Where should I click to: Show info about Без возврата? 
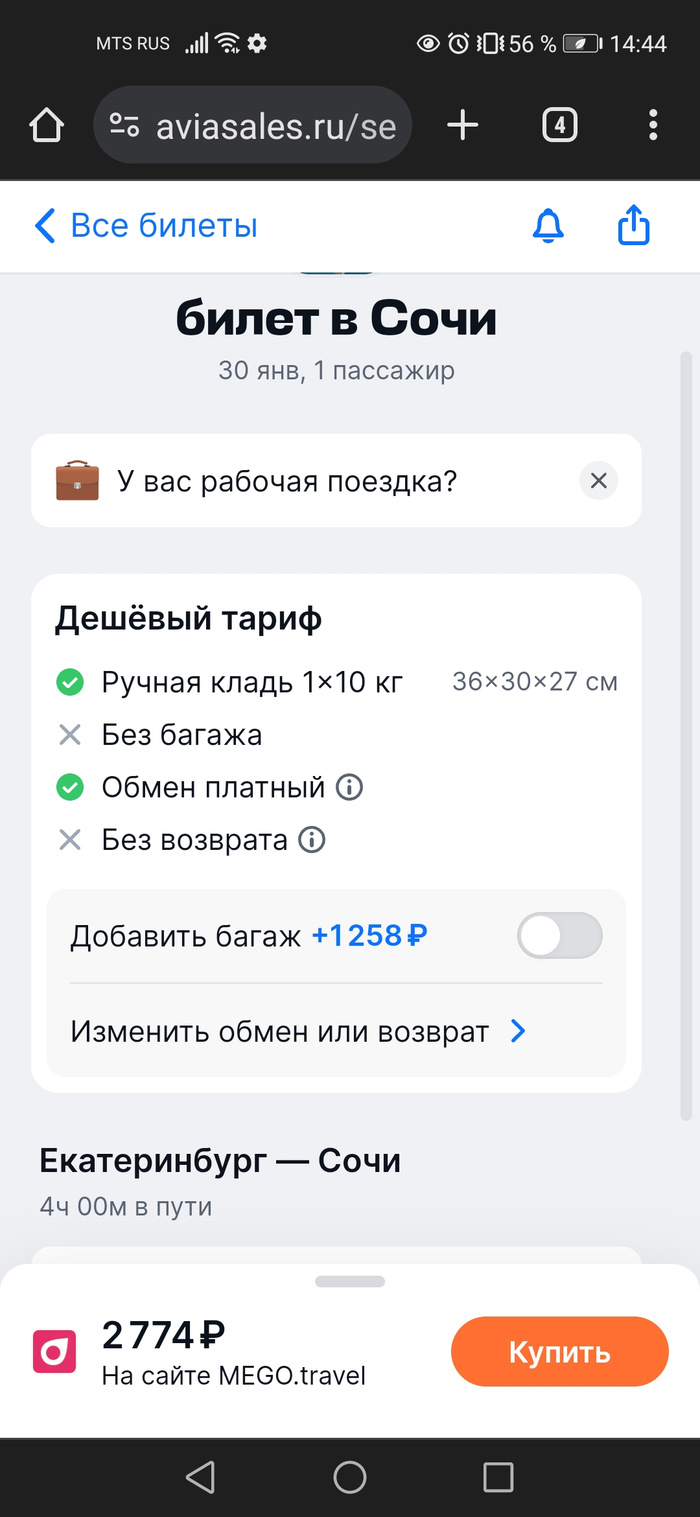(x=312, y=840)
